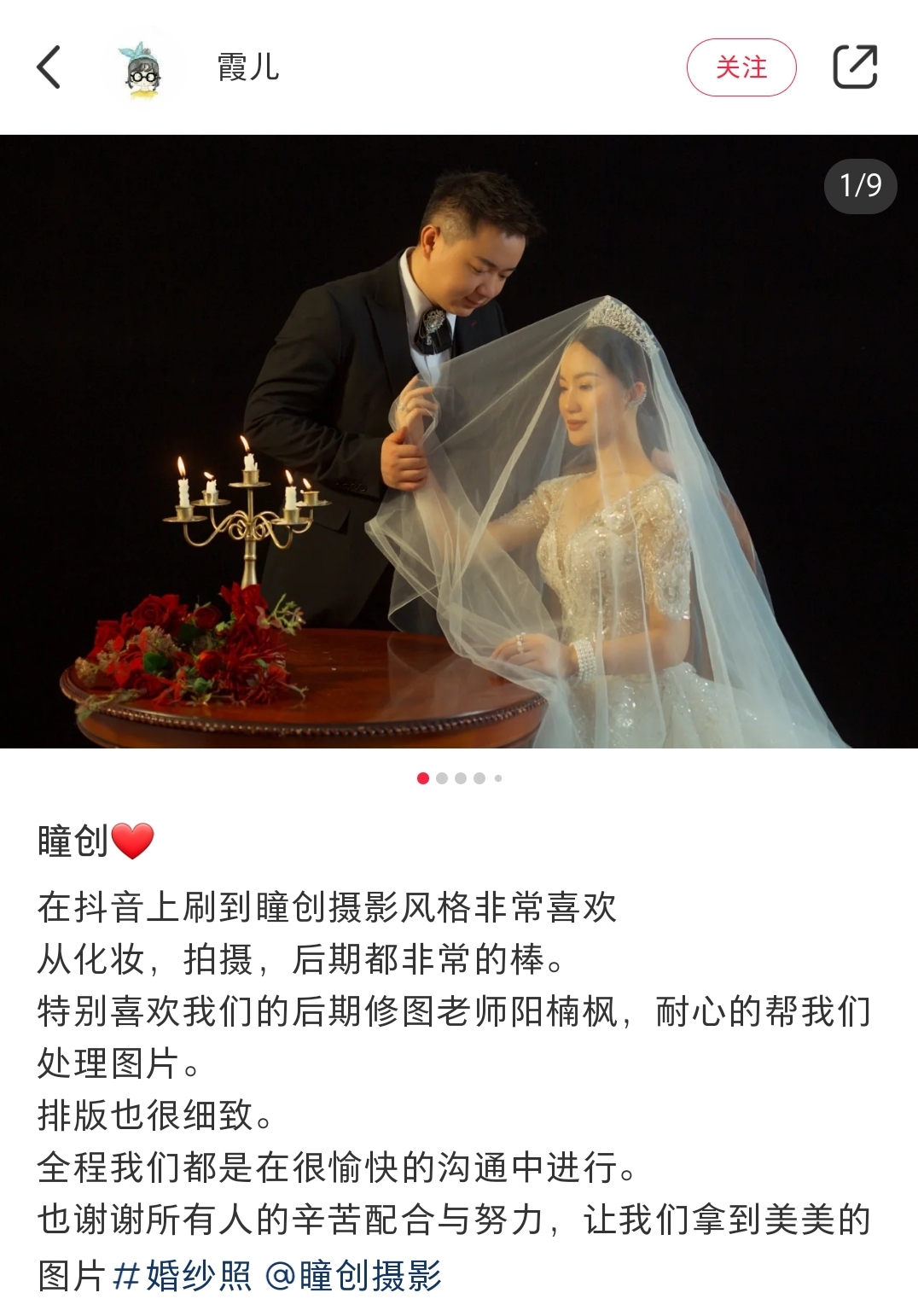Open 霞儿's profile avatar
The height and width of the screenshot is (1316, 918).
click(143, 67)
